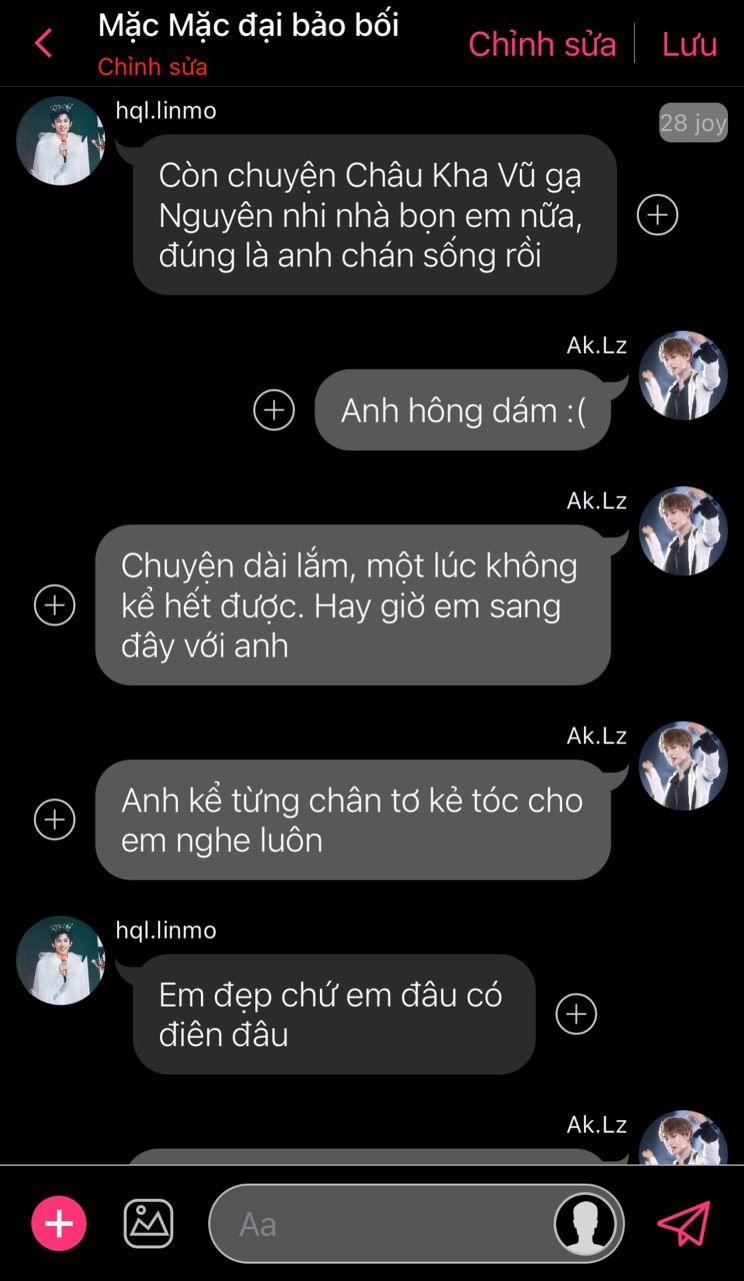Viewport: 744px width, 1281px height.
Task: Switch sender using the avatar icon in input
Action: [585, 1224]
